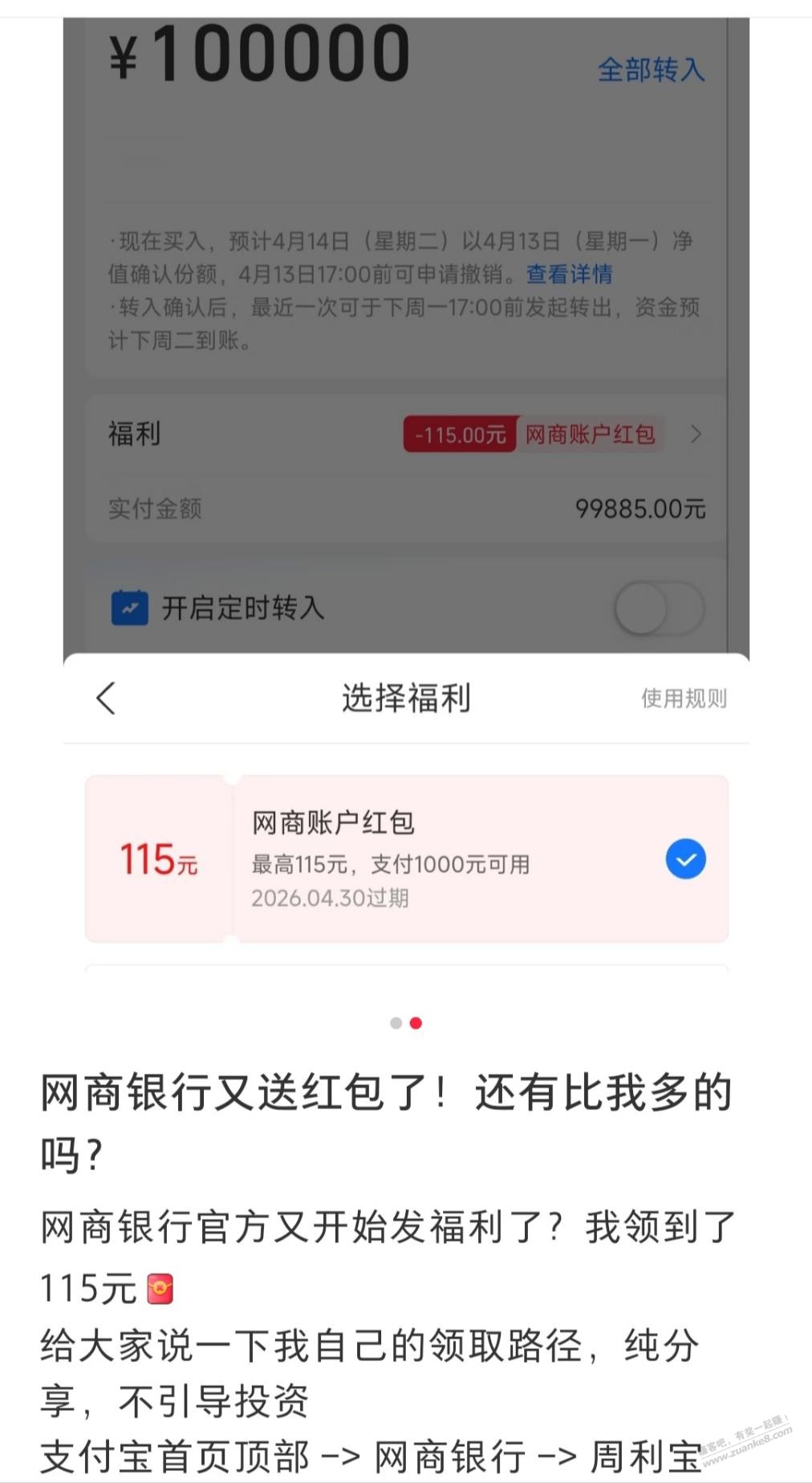Tap the blue chart icon beside 开启定时转入
812x1483 pixels.
pyautogui.click(x=128, y=608)
